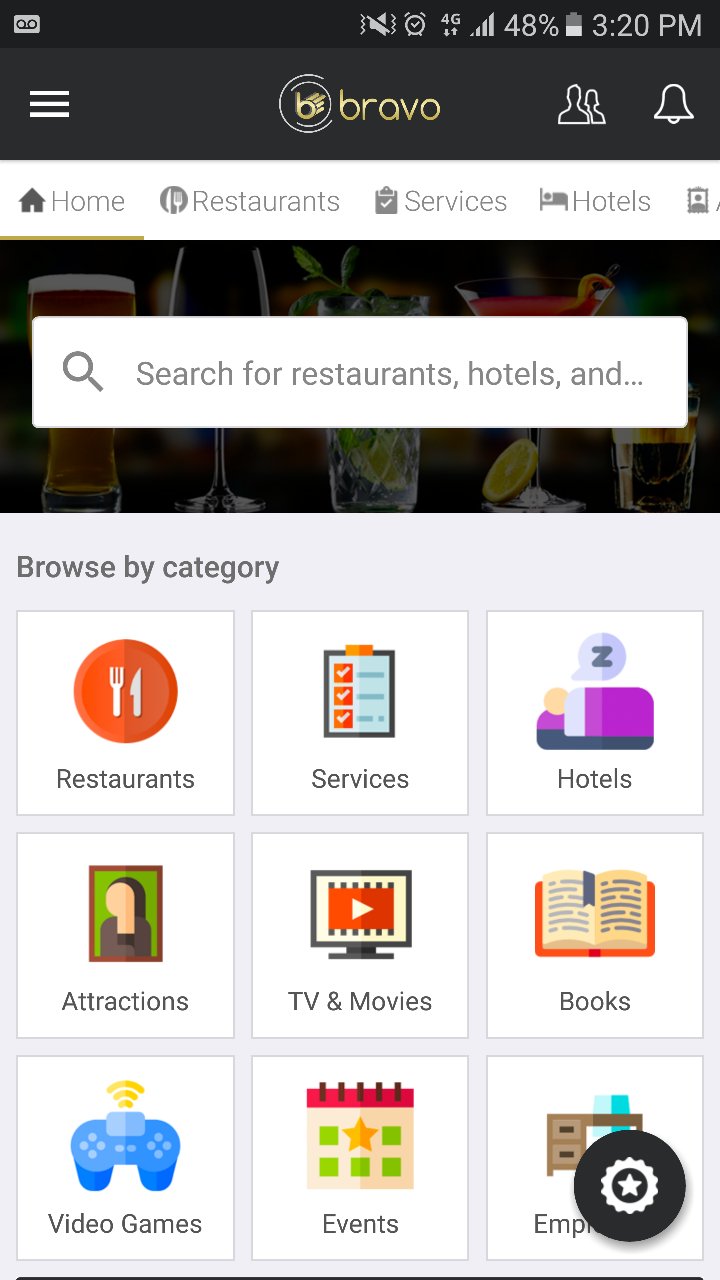Select the Services tab
Image resolution: width=720 pixels, height=1280 pixels.
440,201
